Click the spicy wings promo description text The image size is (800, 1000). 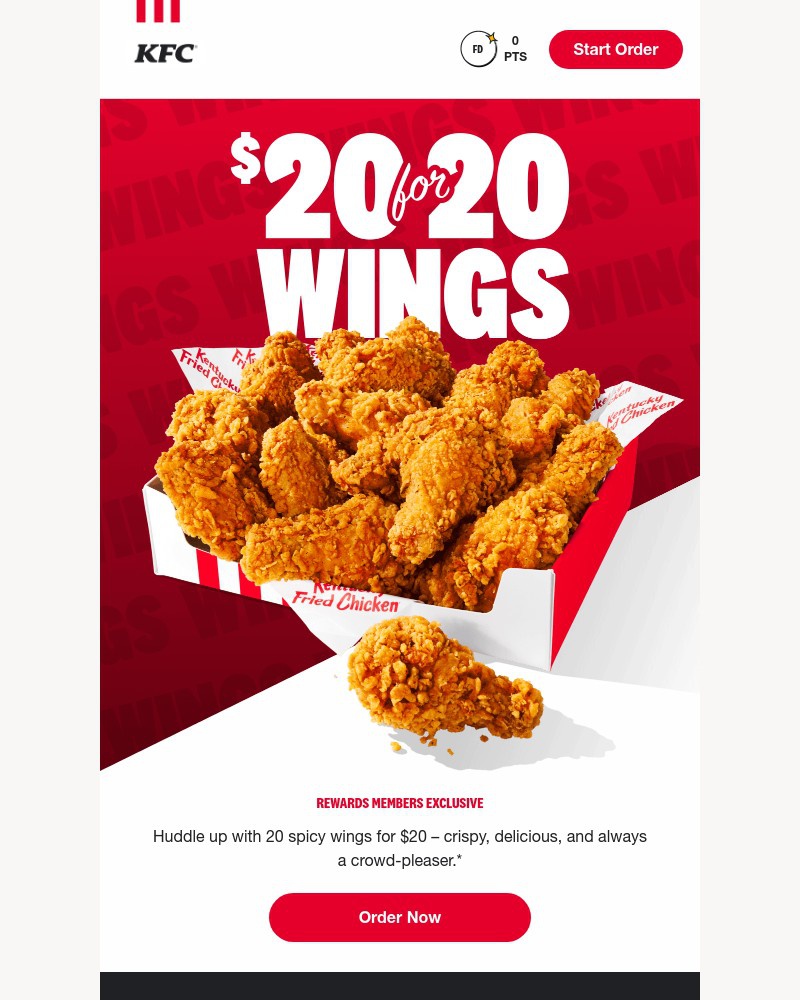400,848
